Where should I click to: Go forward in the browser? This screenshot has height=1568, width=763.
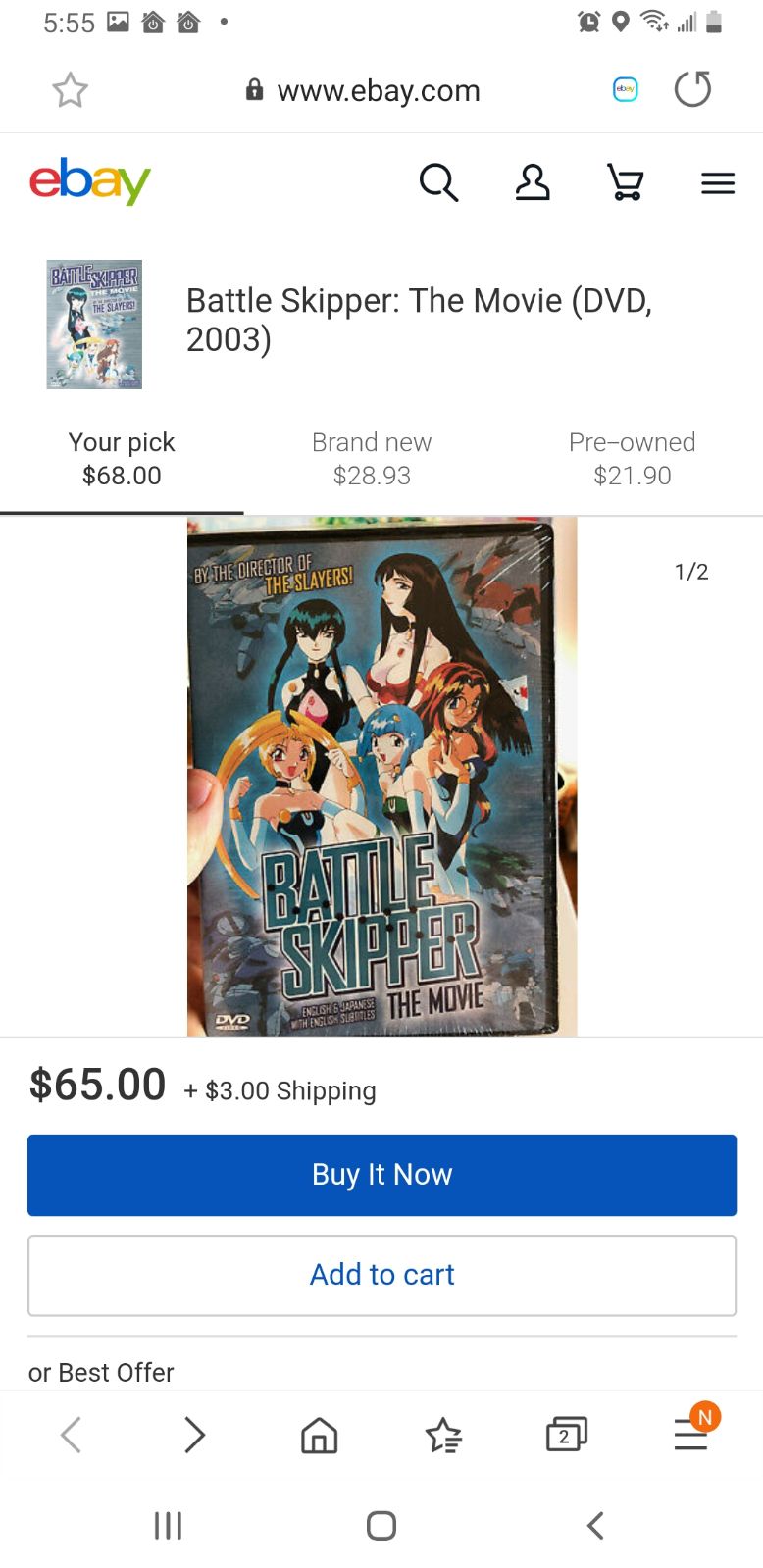pyautogui.click(x=195, y=1435)
